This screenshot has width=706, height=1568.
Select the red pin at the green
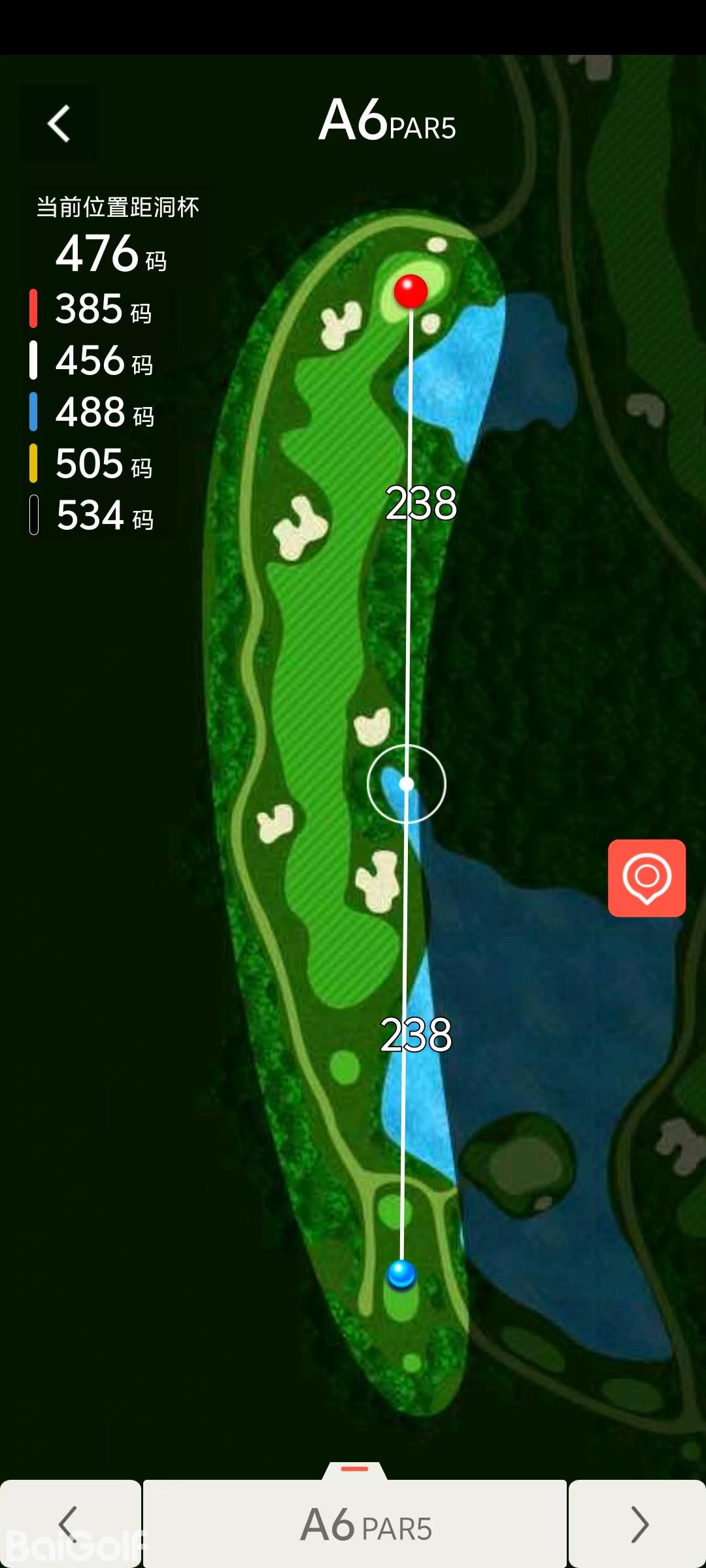411,291
